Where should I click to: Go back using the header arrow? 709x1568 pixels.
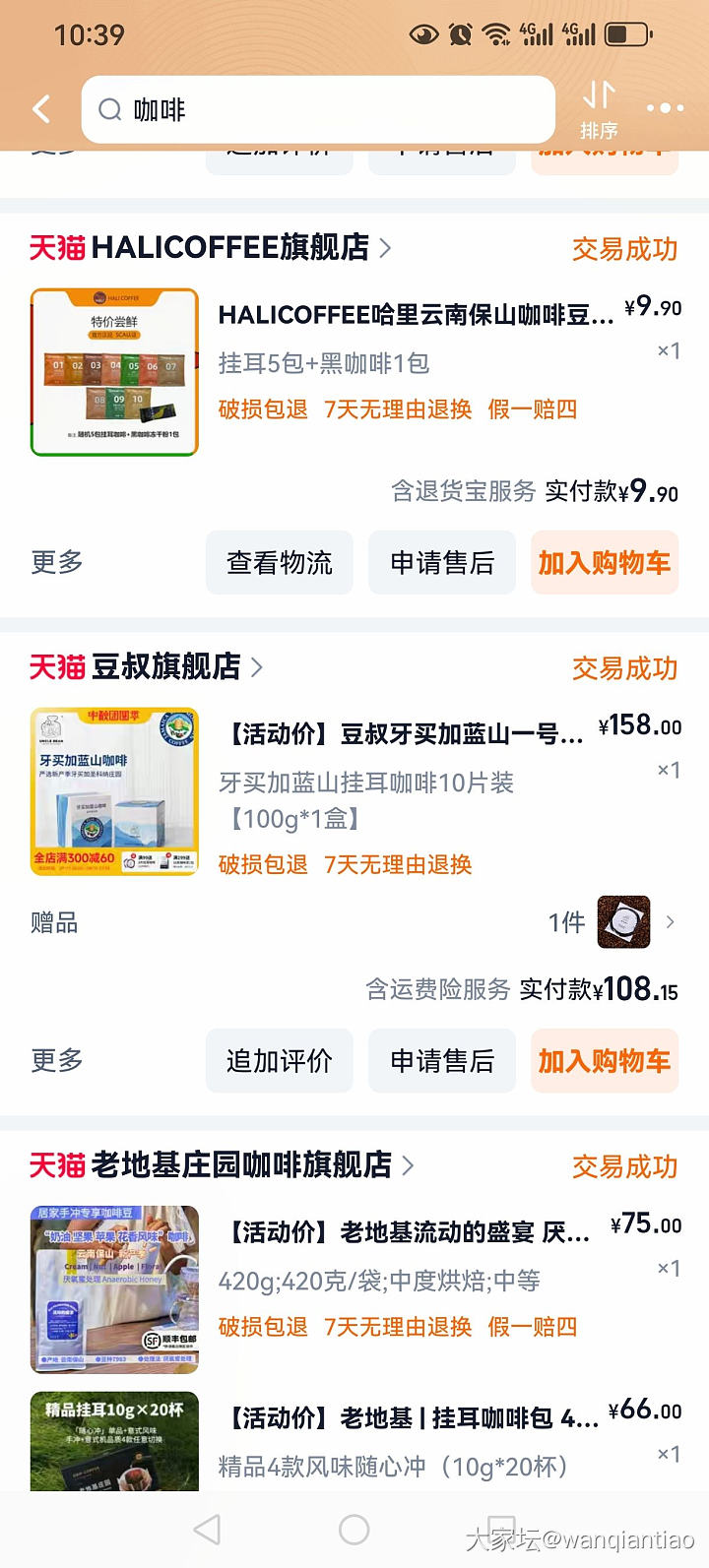41,109
